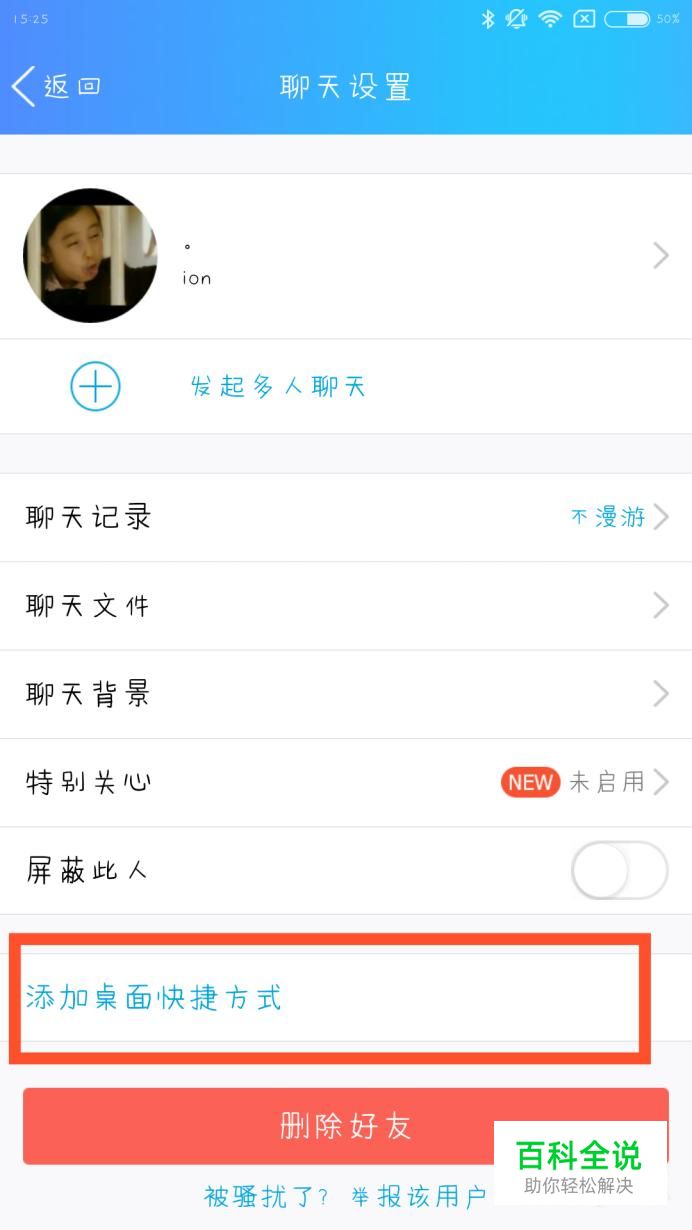Image resolution: width=692 pixels, height=1230 pixels.
Task: Select 添加桌面快捷方式
Action: click(346, 998)
